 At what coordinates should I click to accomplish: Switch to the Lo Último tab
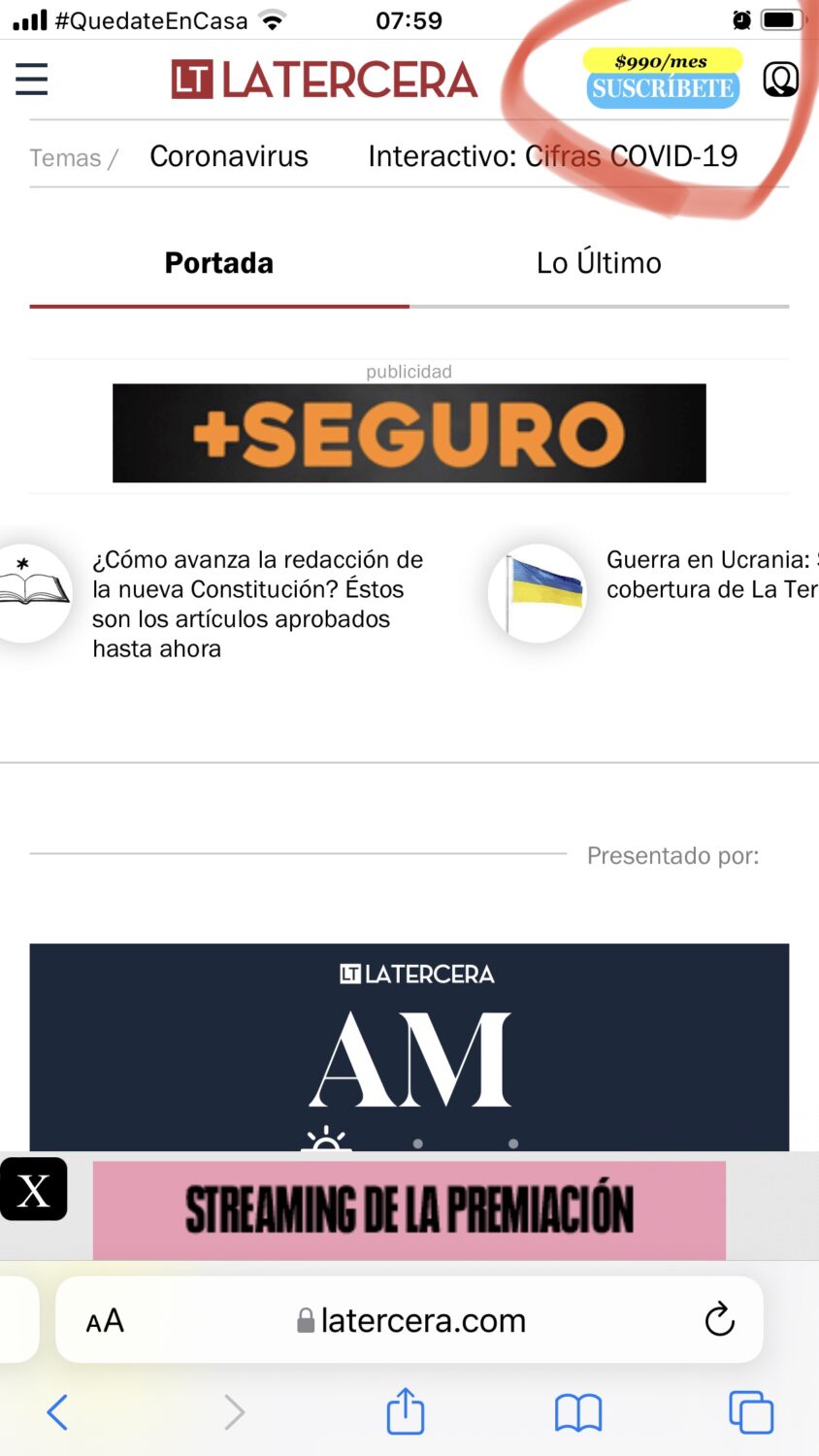click(599, 263)
